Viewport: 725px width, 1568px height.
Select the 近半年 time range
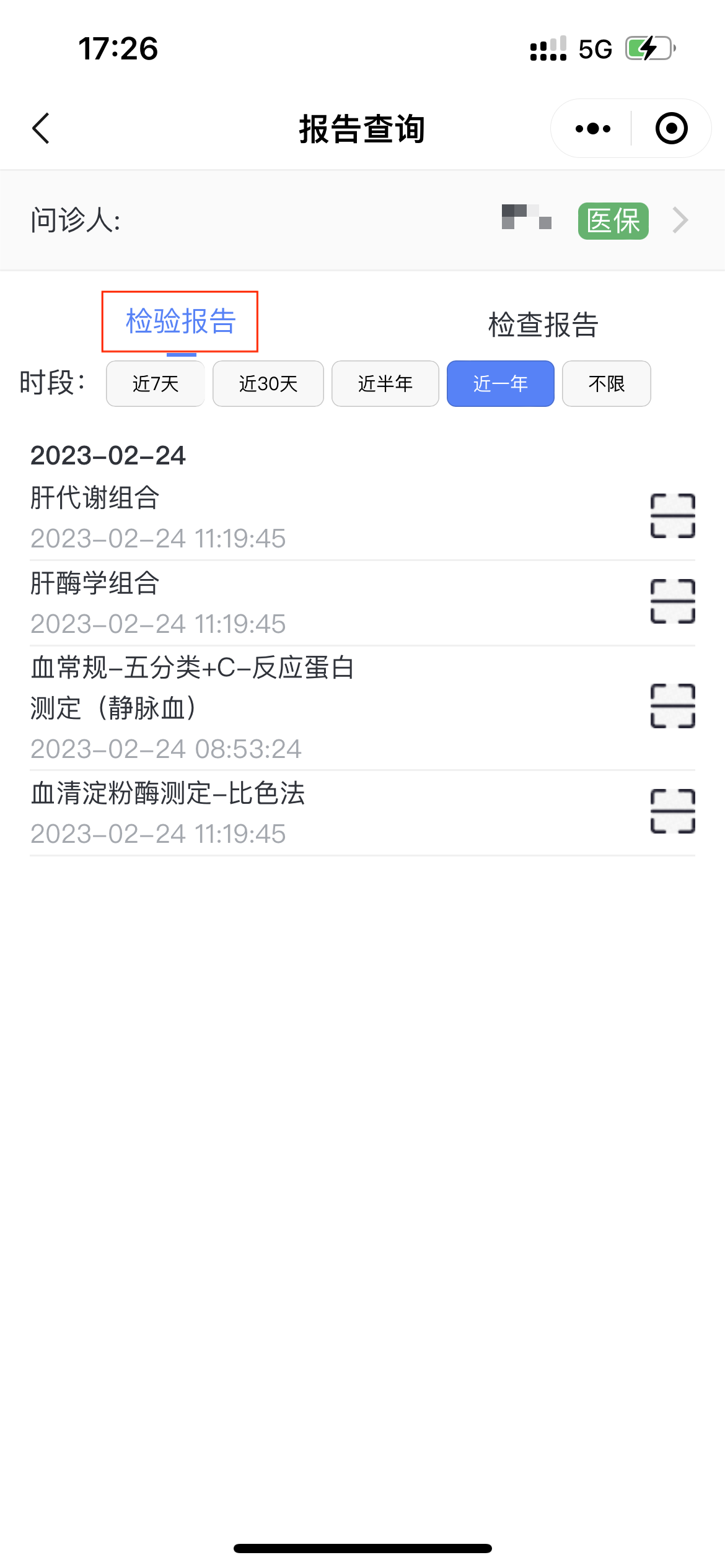click(x=385, y=384)
